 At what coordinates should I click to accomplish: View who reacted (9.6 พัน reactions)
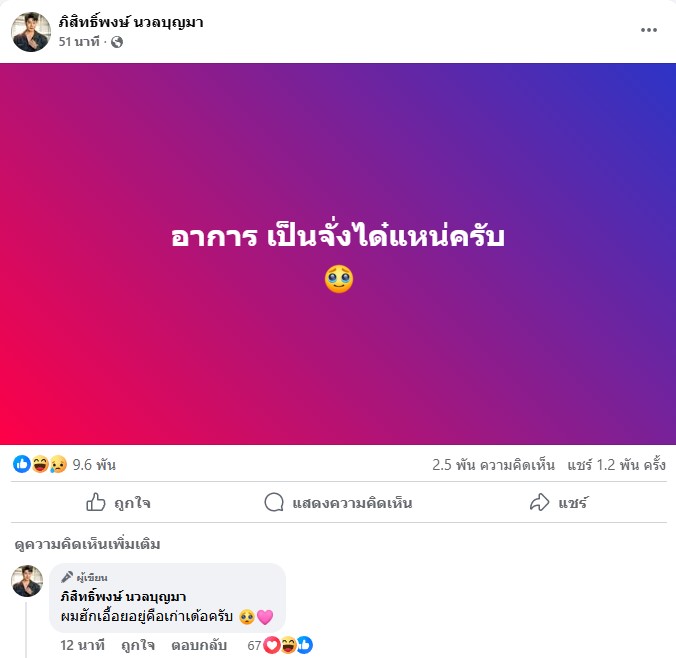[94, 465]
